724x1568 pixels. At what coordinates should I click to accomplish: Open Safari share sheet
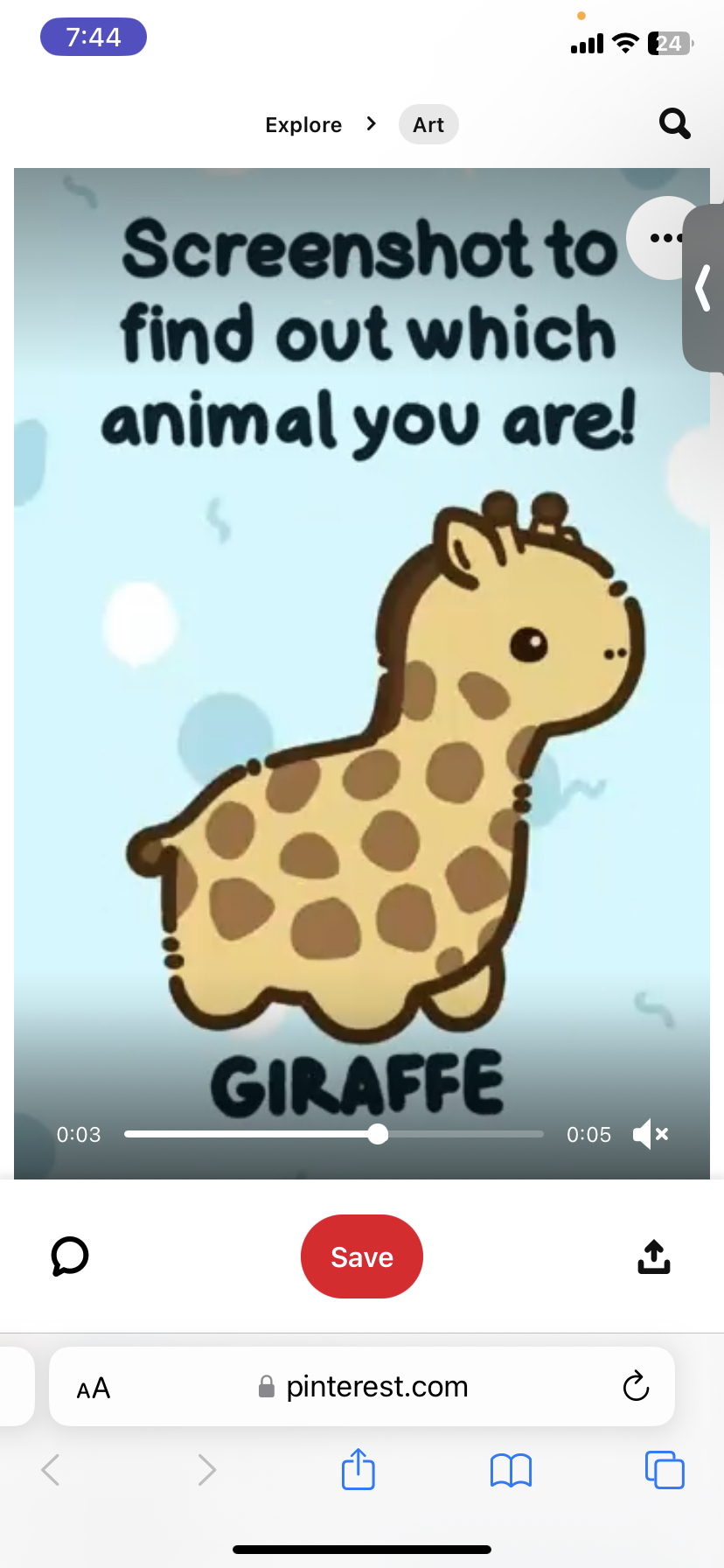click(x=359, y=1469)
